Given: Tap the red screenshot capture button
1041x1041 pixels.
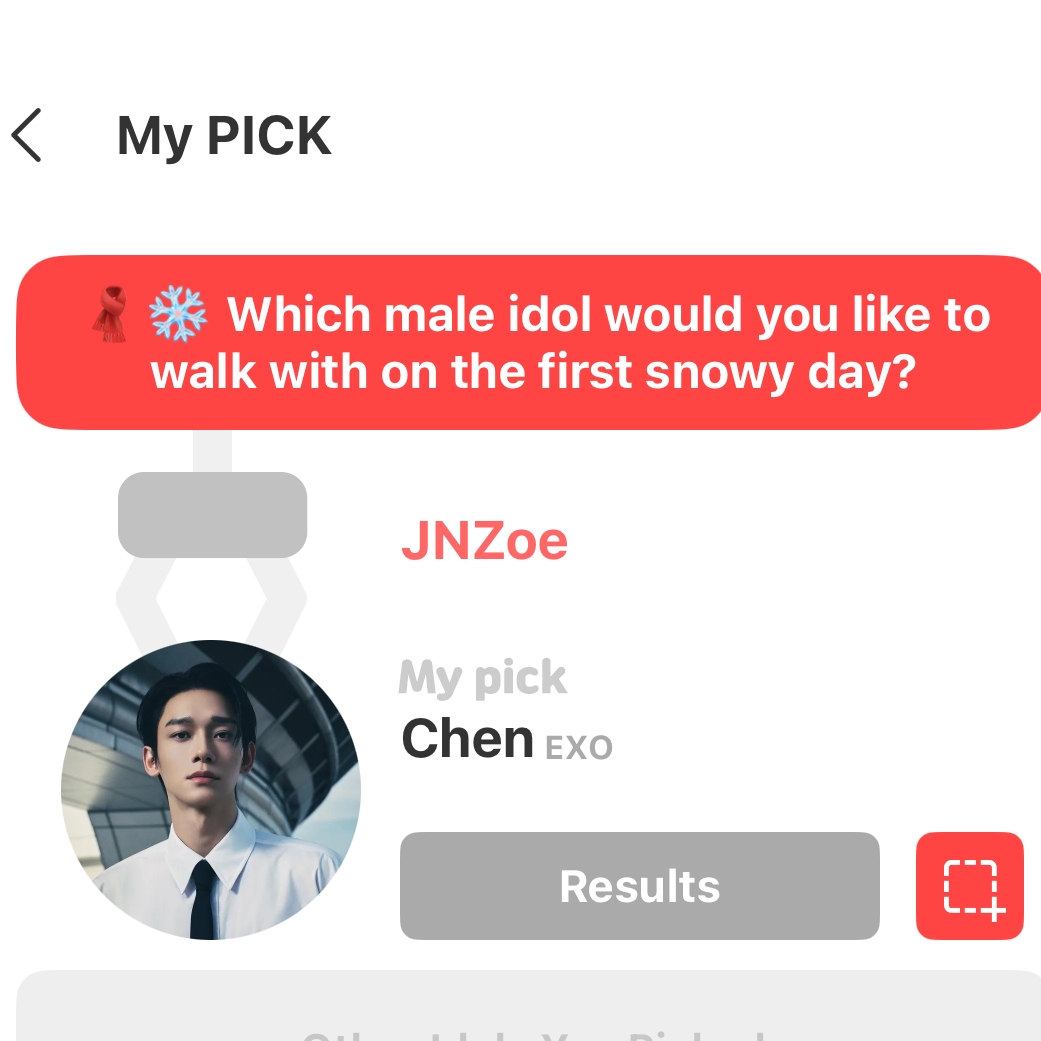Looking at the screenshot, I should click(x=969, y=886).
